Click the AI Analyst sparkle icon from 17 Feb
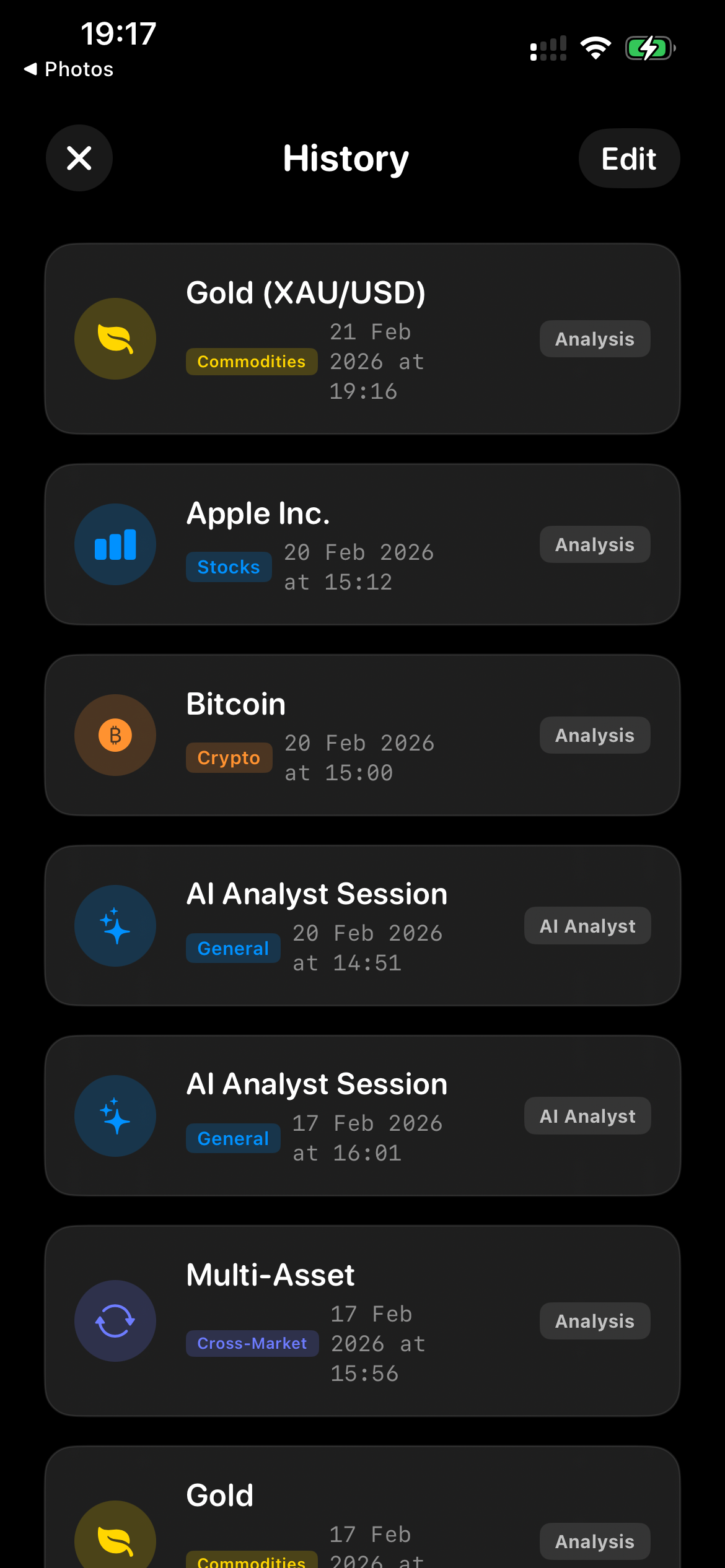The width and height of the screenshot is (725, 1568). point(115,1115)
